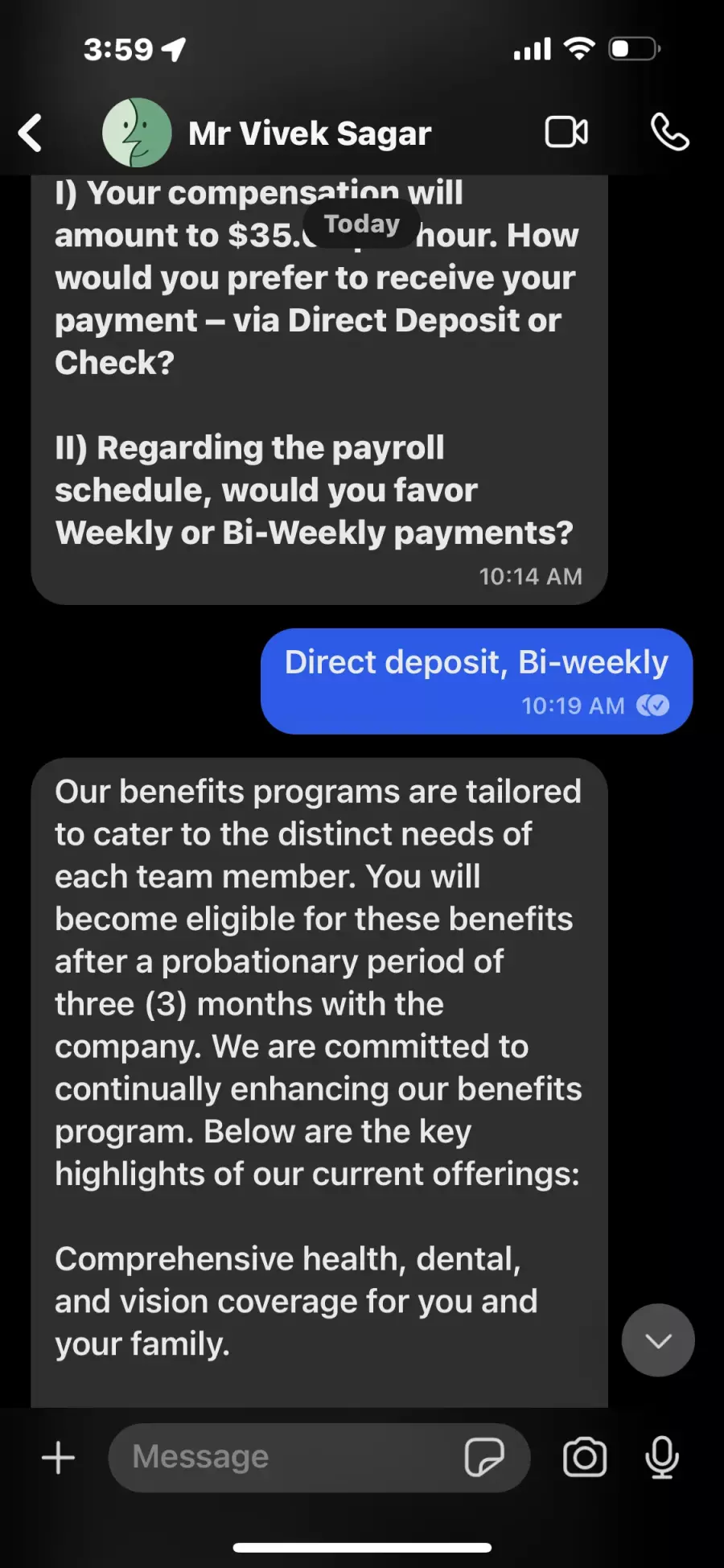Start a voice call with Mr Vivek Sagar
The width and height of the screenshot is (724, 1568).
point(669,132)
